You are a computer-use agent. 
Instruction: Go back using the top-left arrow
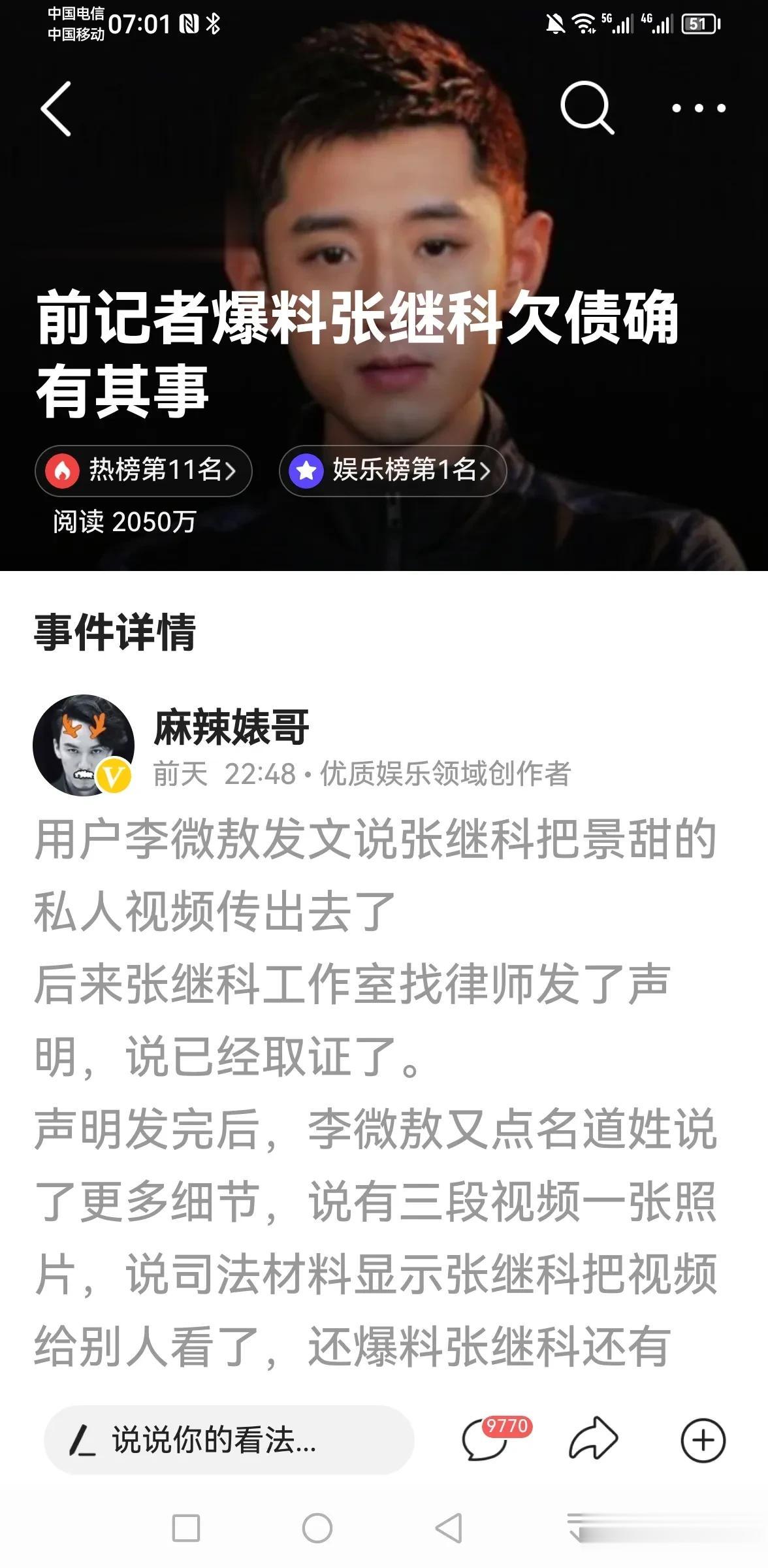pyautogui.click(x=56, y=108)
